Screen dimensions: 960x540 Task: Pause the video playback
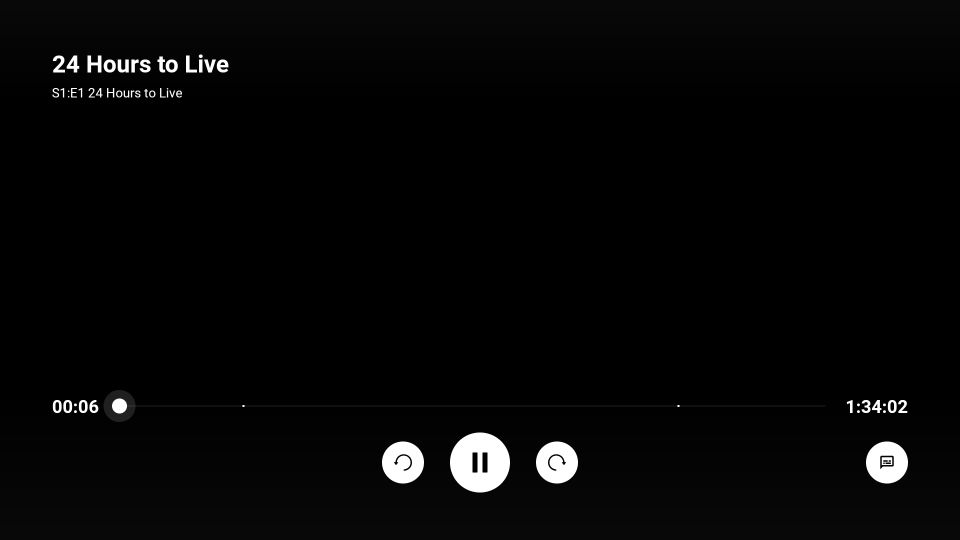point(480,462)
